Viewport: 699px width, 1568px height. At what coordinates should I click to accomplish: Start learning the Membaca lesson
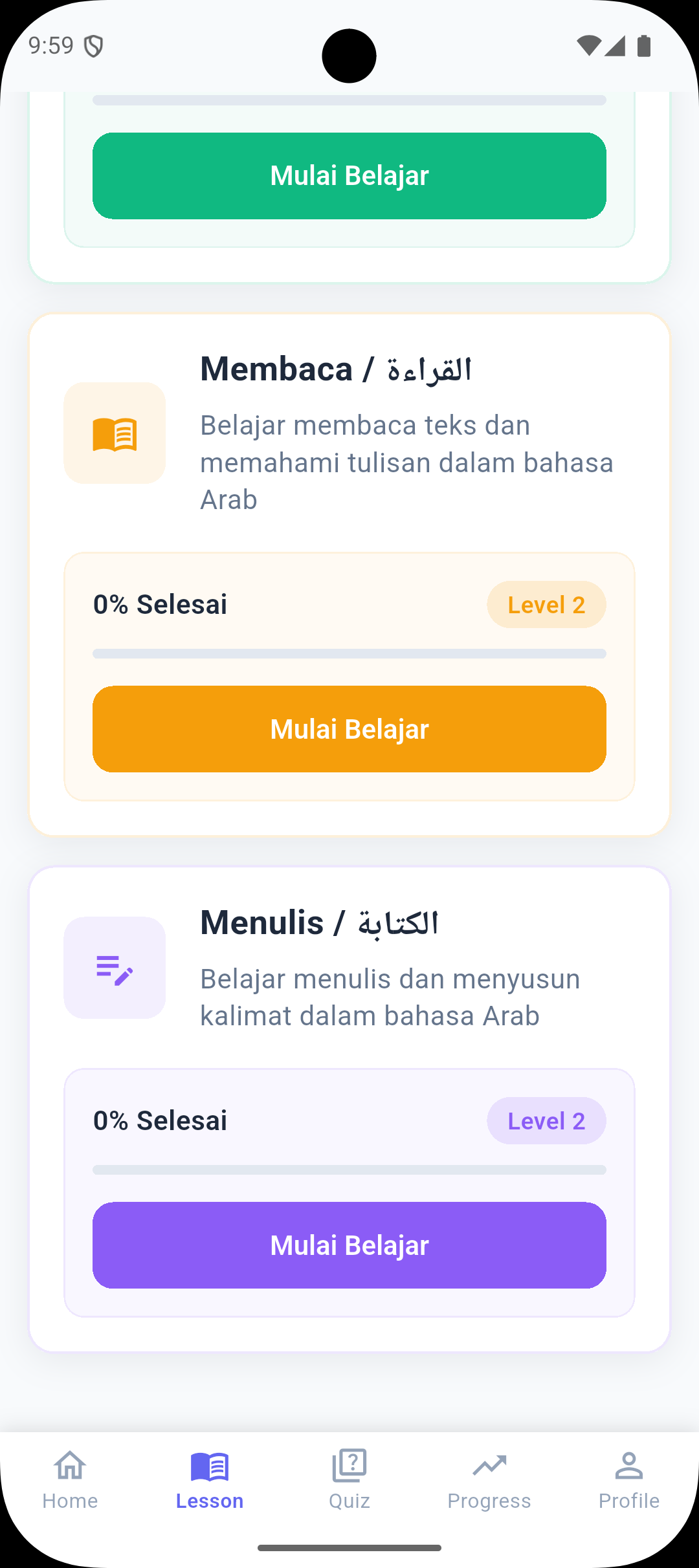point(349,729)
